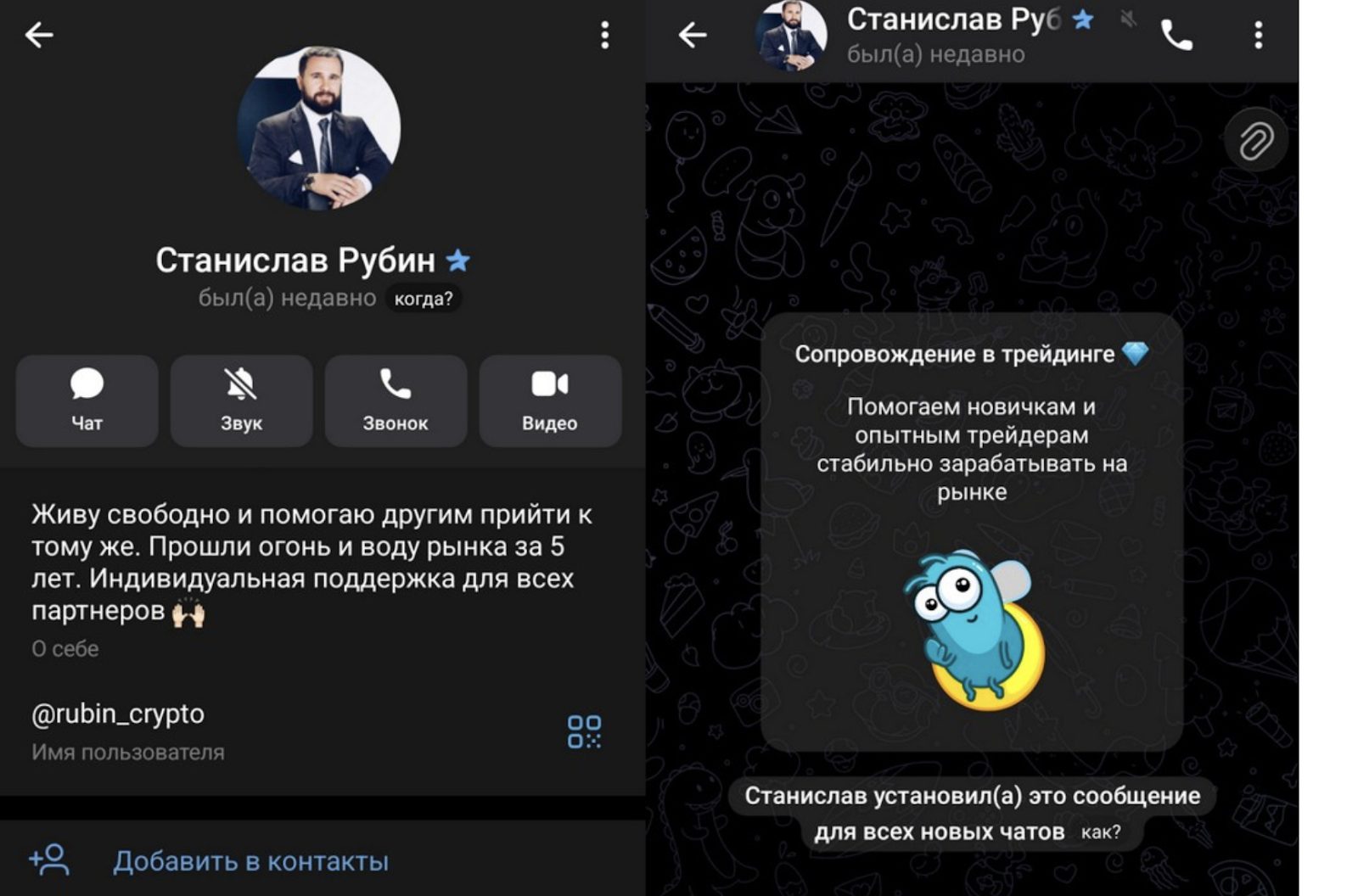This screenshot has width=1358, height=896.
Task: Go back from the Станислав Рубин profile page
Action: (x=39, y=35)
